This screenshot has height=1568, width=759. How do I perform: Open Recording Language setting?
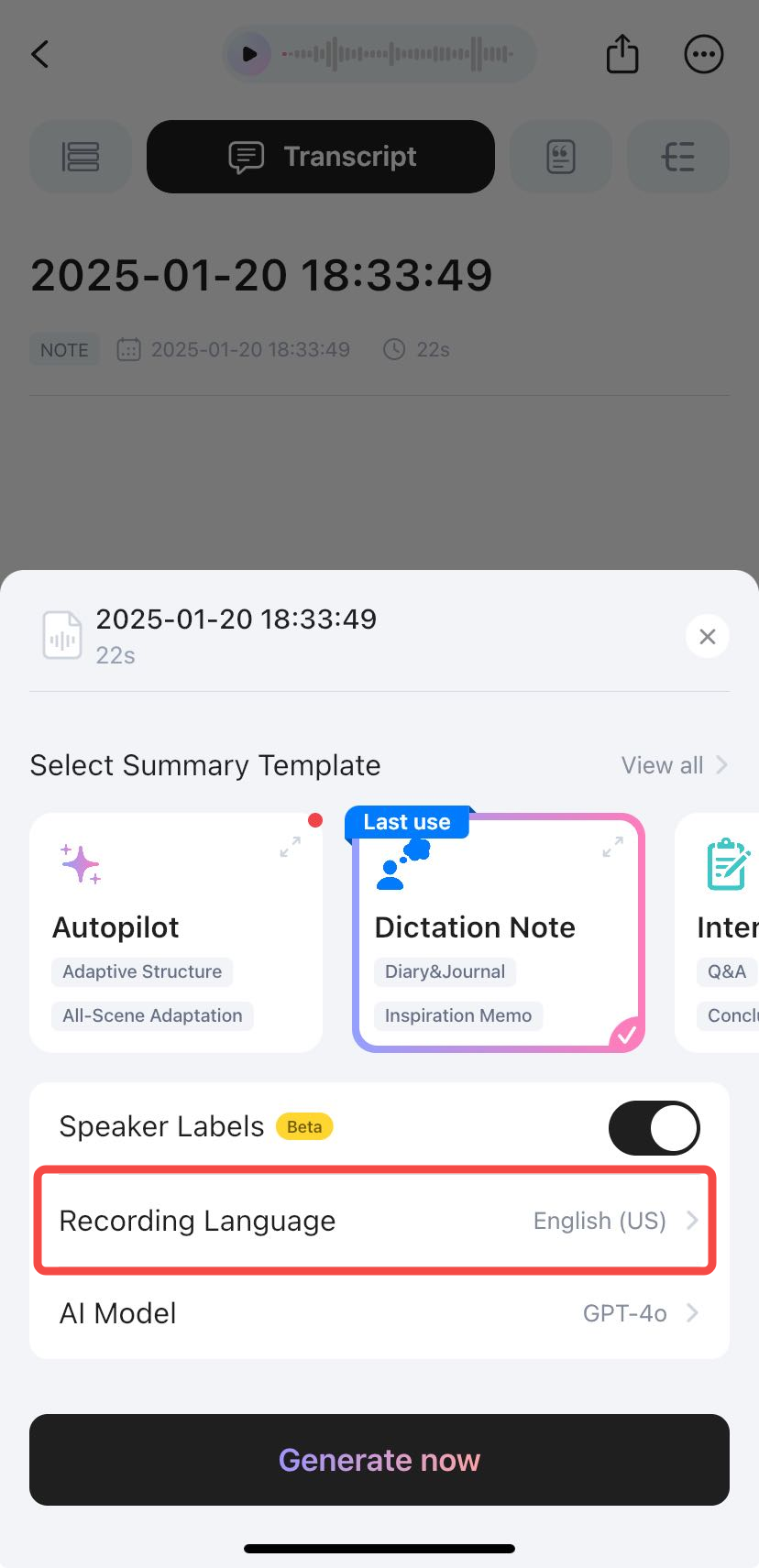[x=375, y=1221]
